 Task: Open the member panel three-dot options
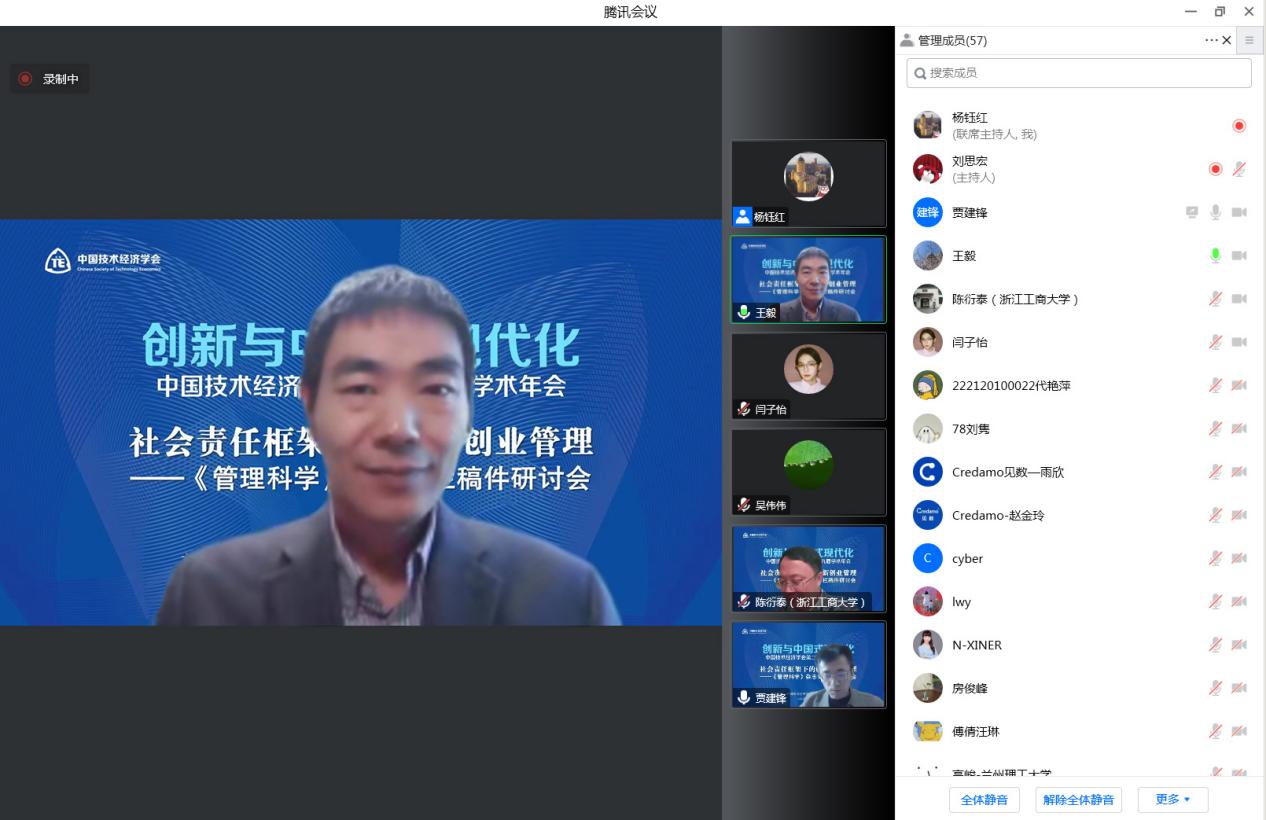[1211, 40]
